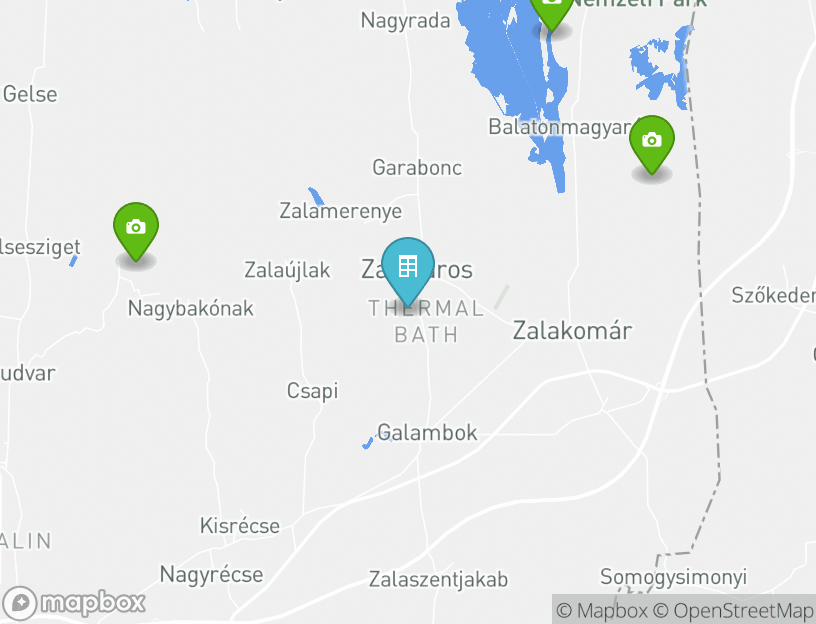Viewport: 816px width, 624px height.
Task: Open the OpenStreetMap attribution link
Action: point(733,610)
